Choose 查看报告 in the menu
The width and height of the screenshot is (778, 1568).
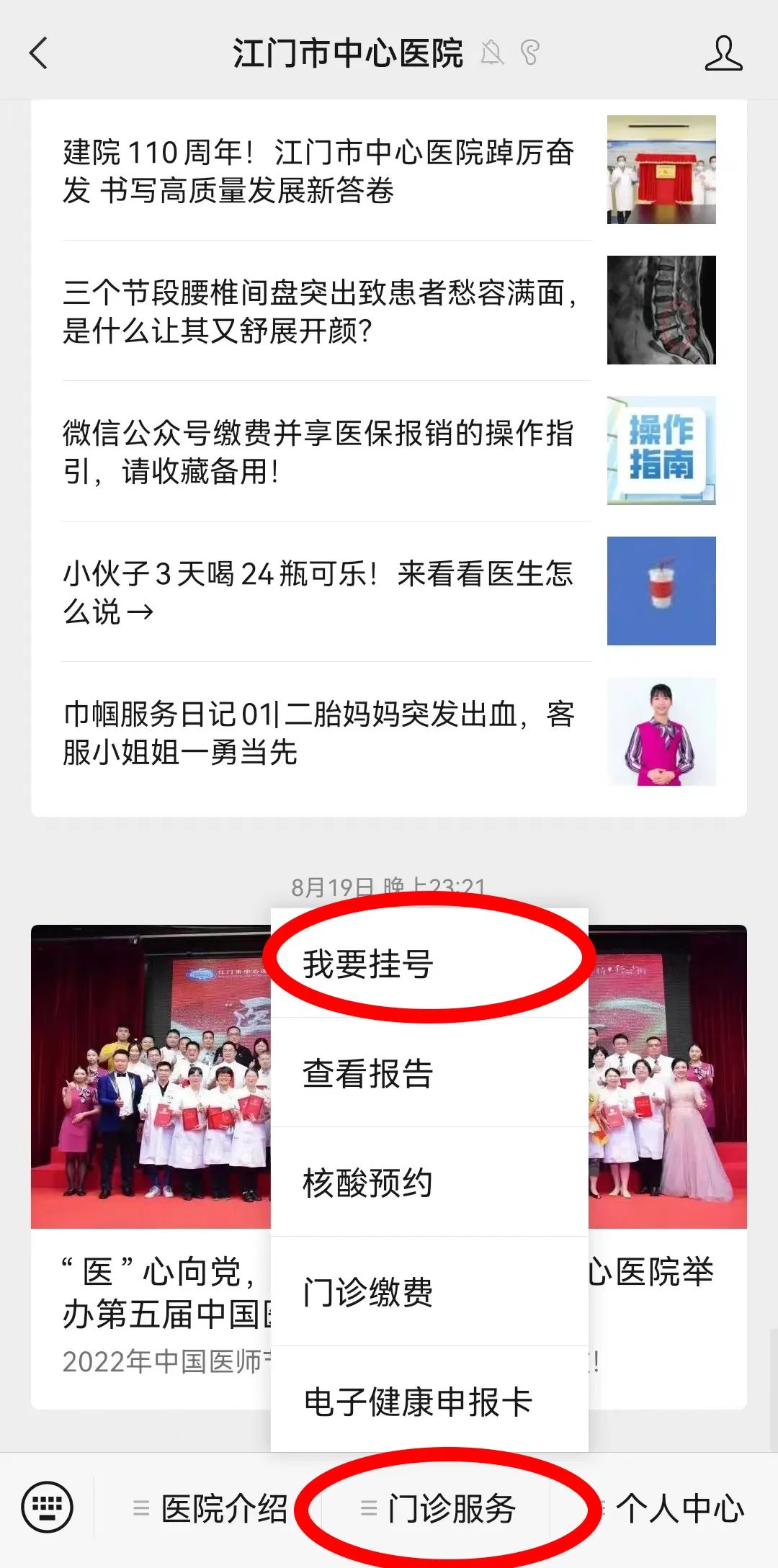coord(429,1073)
